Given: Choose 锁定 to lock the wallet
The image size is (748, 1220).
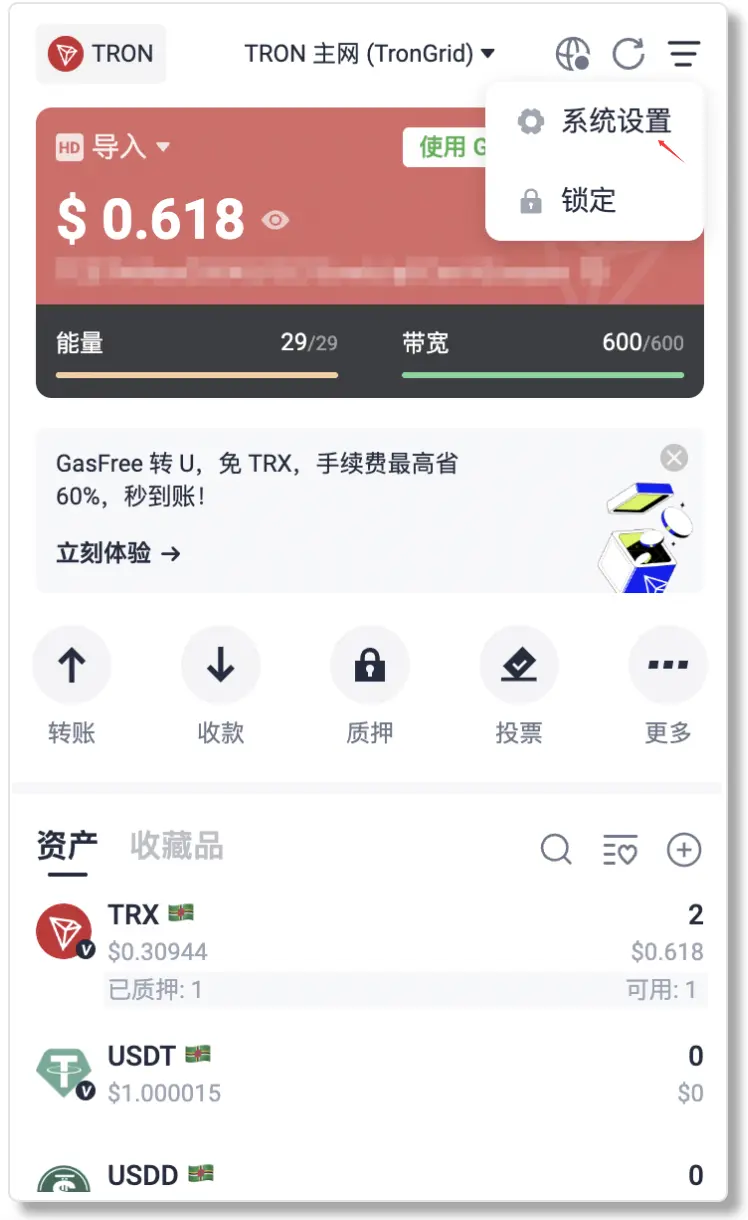Looking at the screenshot, I should click(x=590, y=200).
